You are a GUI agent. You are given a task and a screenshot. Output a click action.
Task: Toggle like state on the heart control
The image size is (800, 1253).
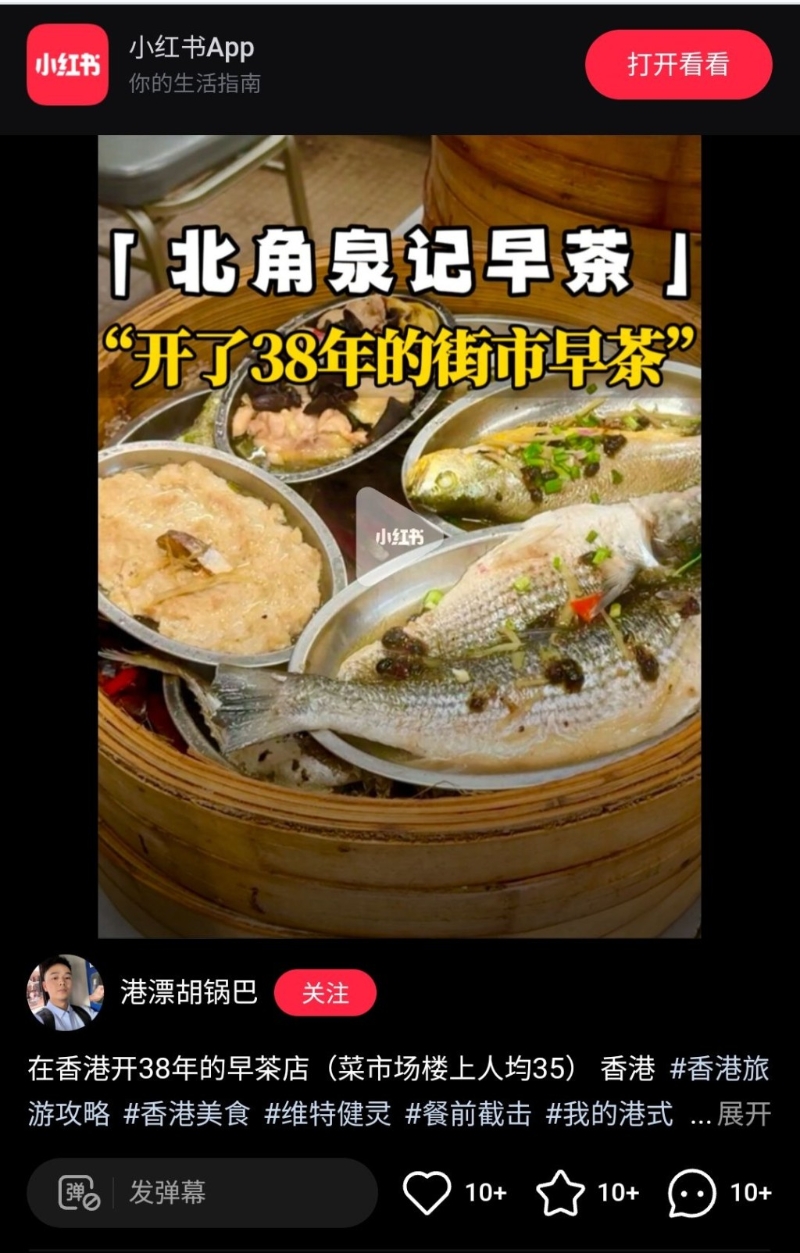429,1192
